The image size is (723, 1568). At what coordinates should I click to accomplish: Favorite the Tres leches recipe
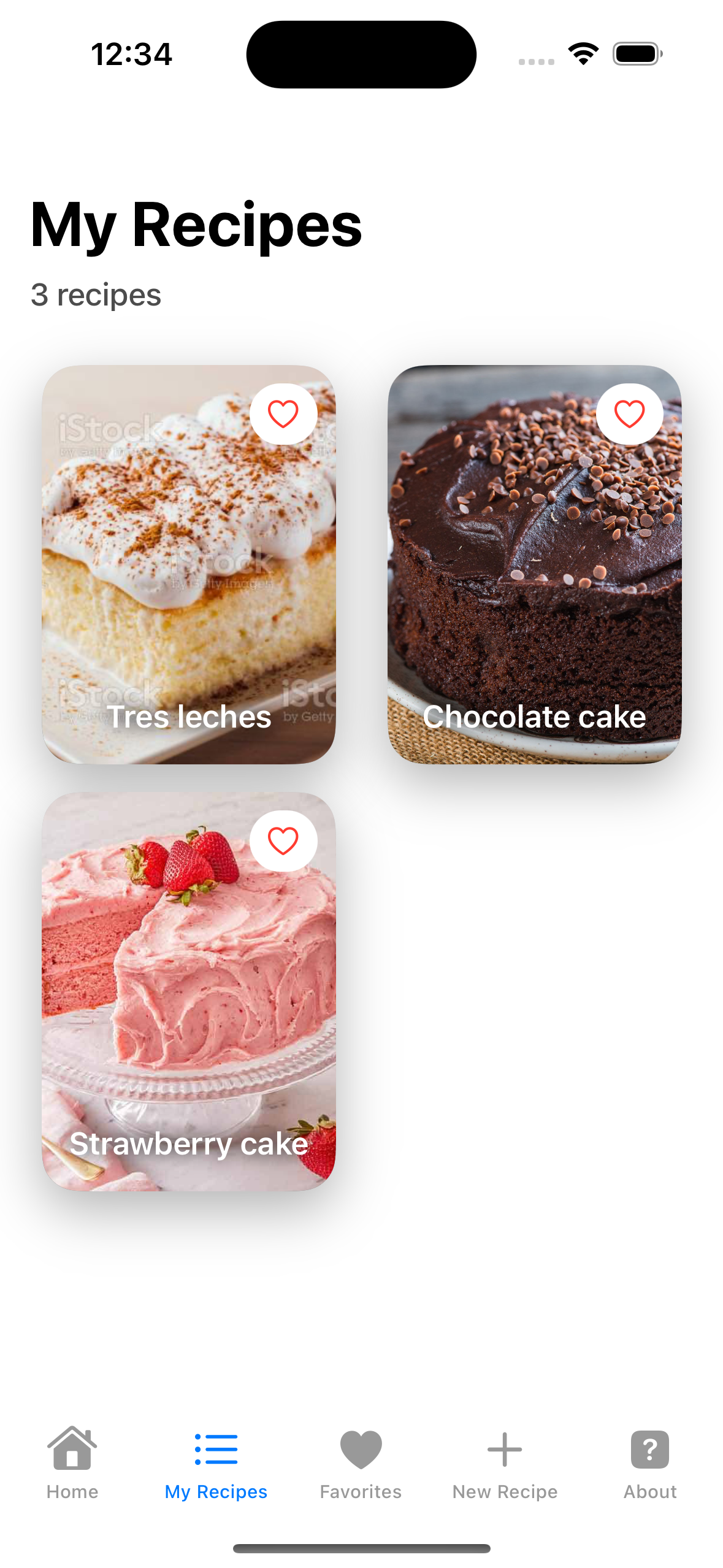pyautogui.click(x=283, y=413)
